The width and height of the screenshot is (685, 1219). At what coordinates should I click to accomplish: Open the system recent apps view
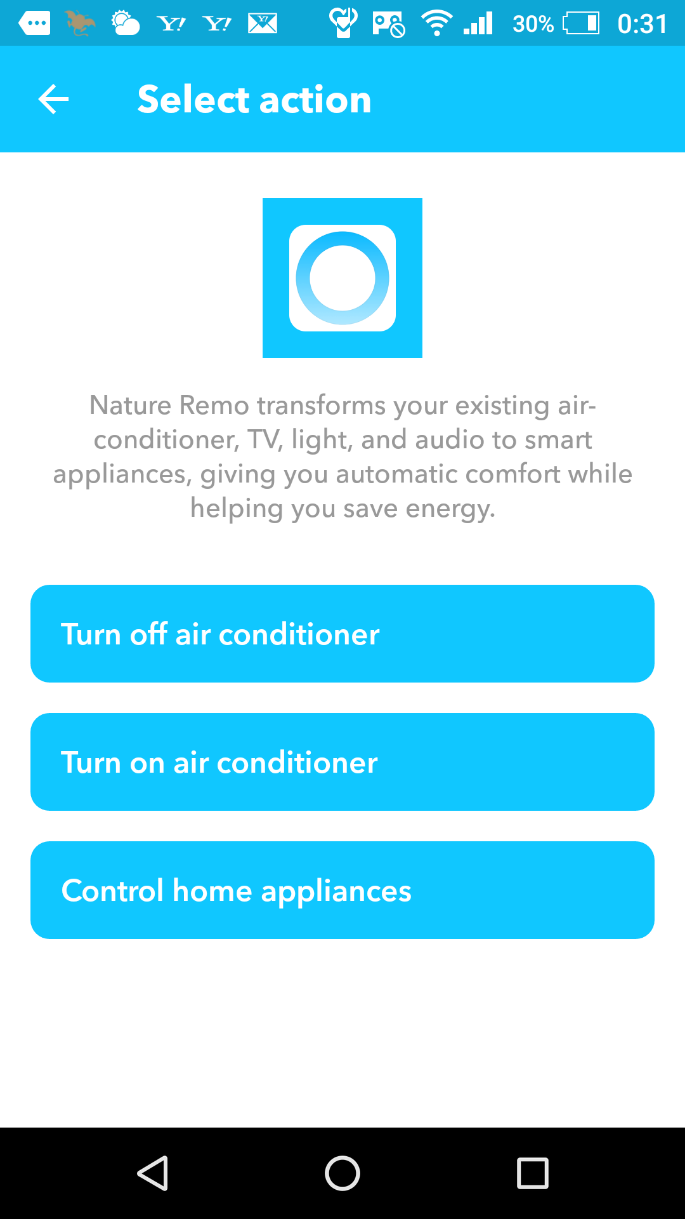[x=532, y=1173]
